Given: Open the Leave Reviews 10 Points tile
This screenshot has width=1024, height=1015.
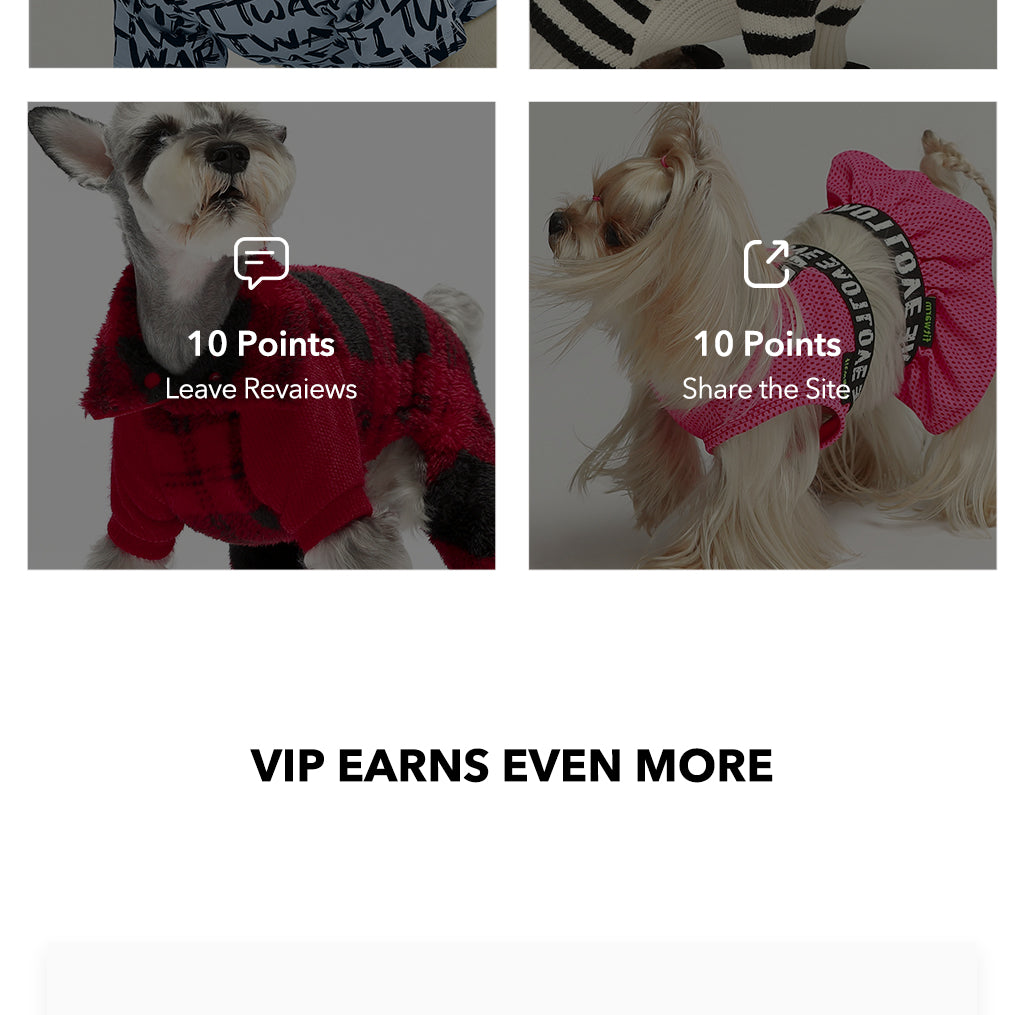Looking at the screenshot, I should point(261,336).
